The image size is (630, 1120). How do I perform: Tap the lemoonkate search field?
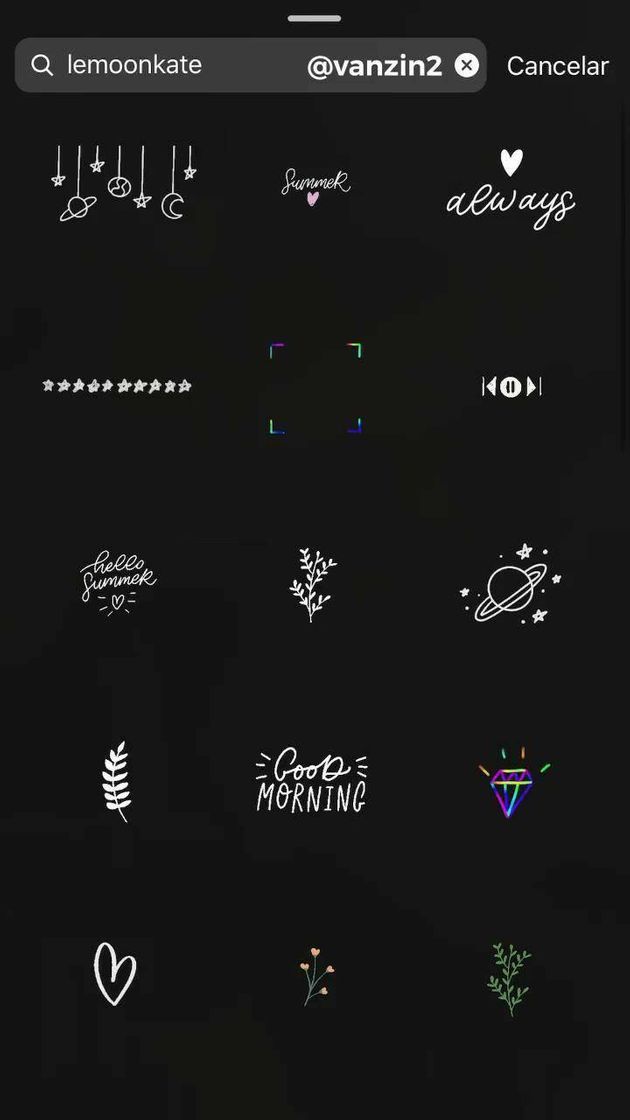tap(180, 66)
